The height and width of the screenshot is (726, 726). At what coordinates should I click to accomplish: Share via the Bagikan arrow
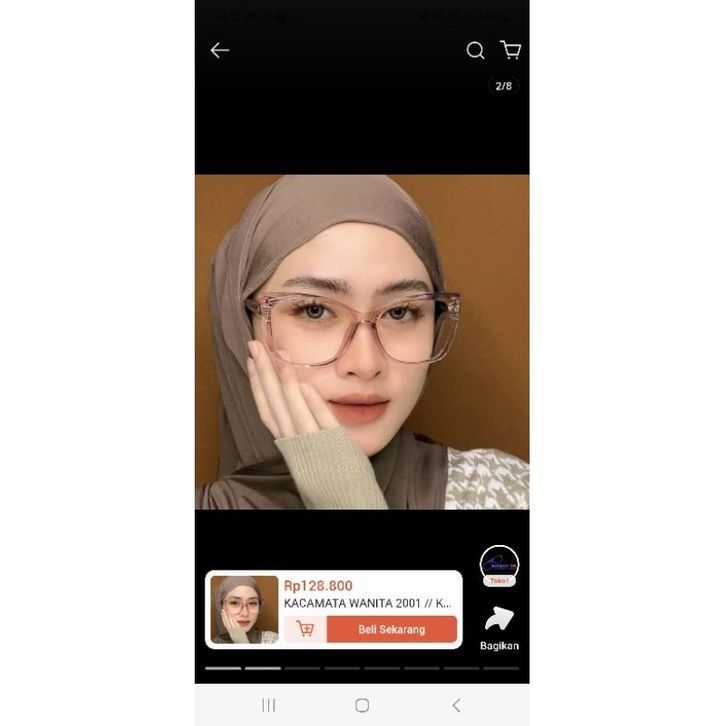tap(499, 621)
